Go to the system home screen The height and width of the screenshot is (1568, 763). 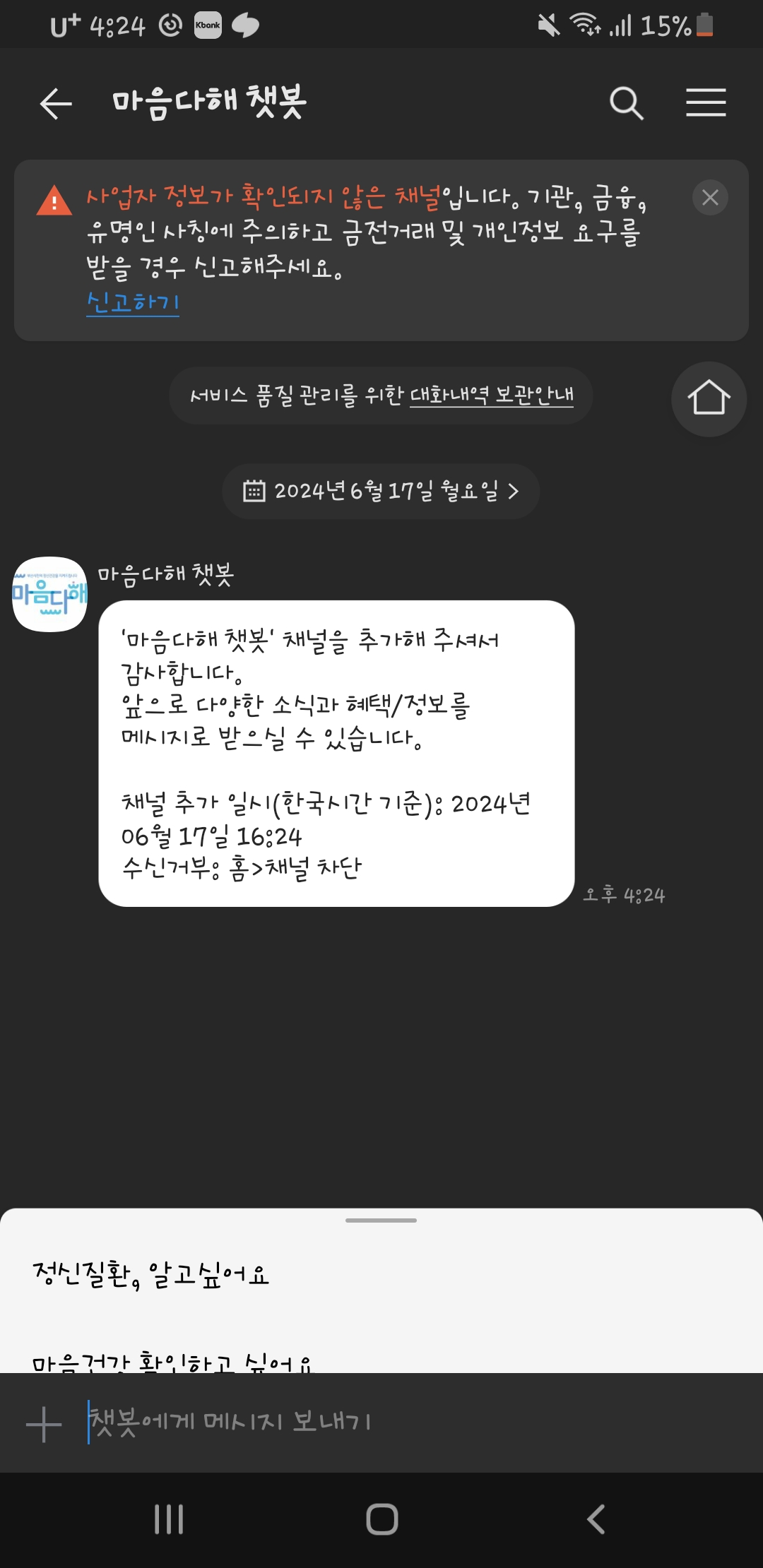tap(382, 1519)
